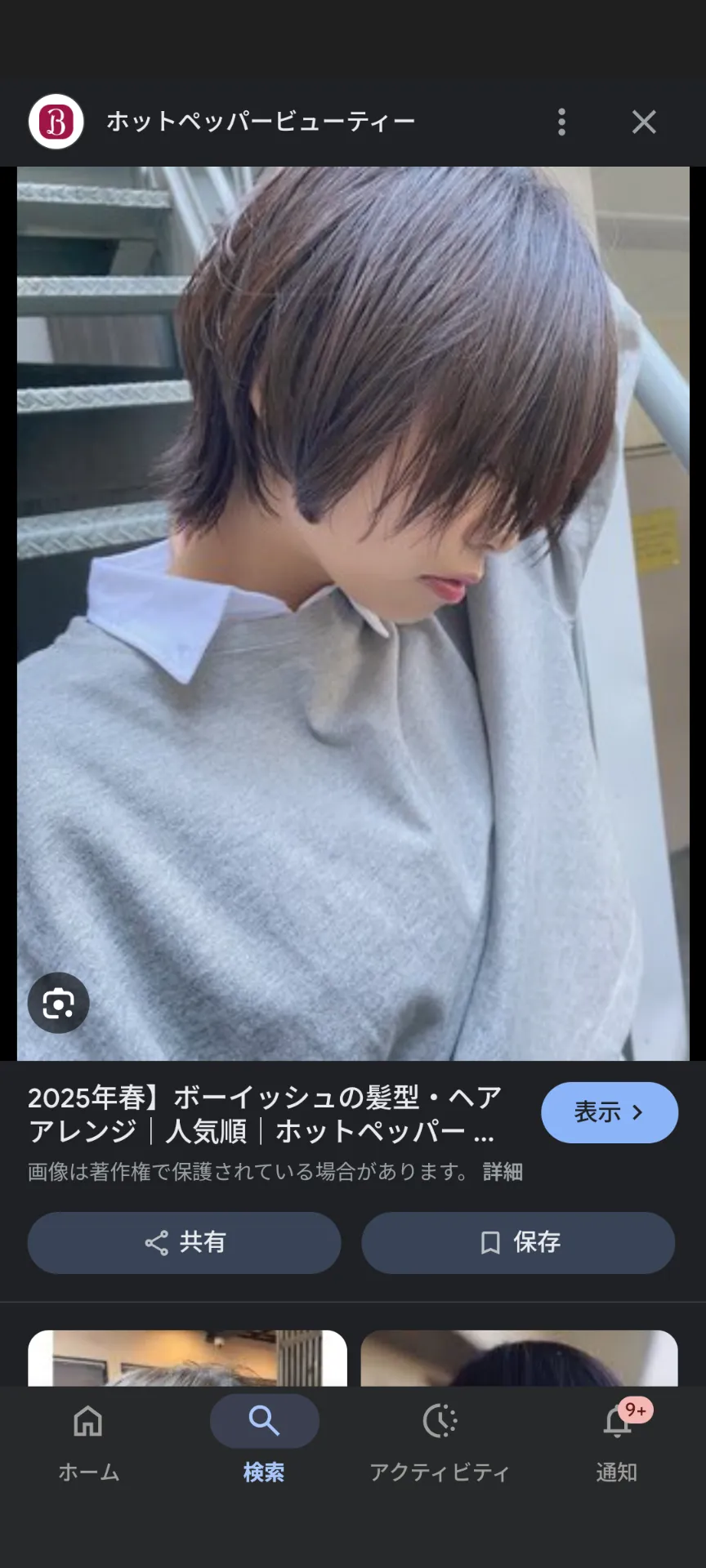Screen dimensions: 706x1568
Task: Tap the 表示 button to visit page
Action: pyautogui.click(x=610, y=1112)
